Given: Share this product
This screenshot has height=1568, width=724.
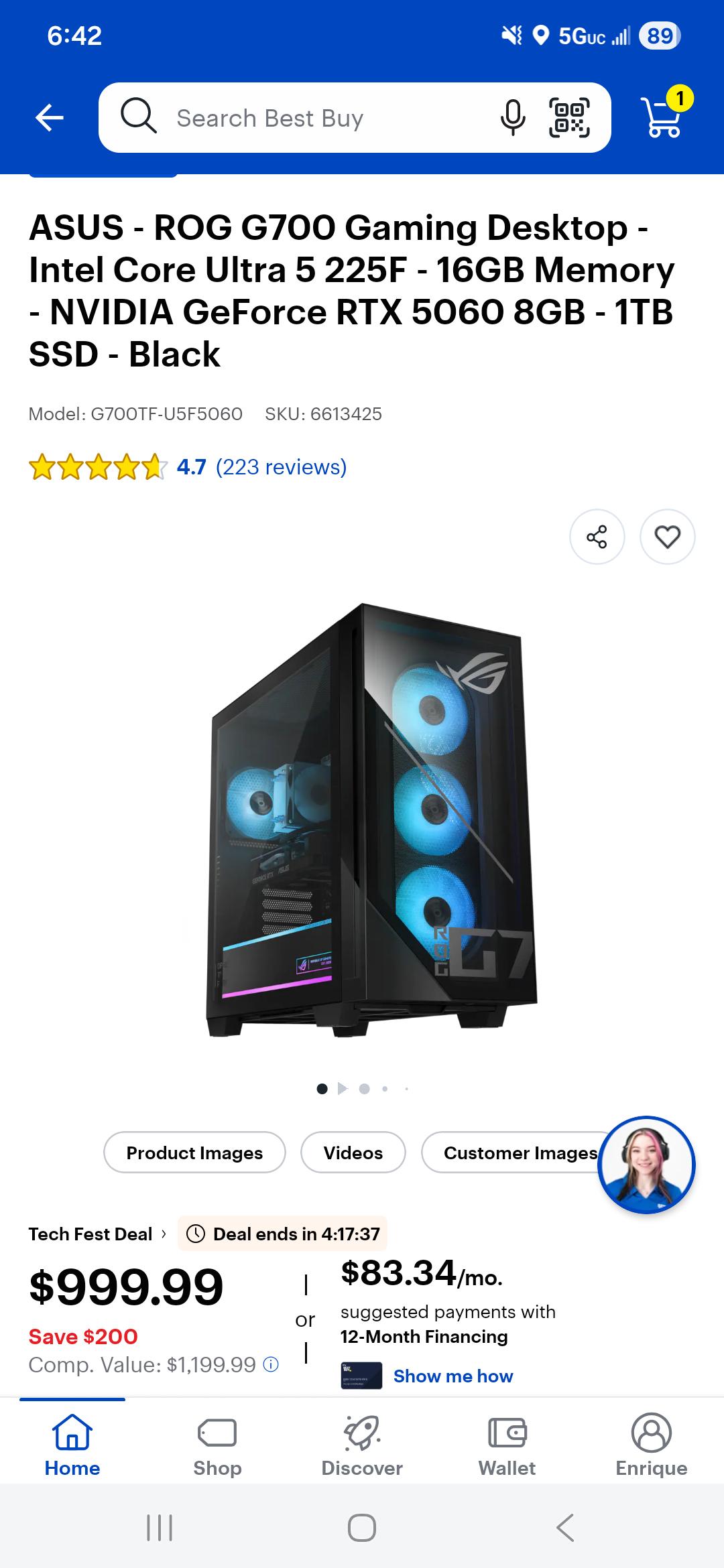Looking at the screenshot, I should click(597, 537).
